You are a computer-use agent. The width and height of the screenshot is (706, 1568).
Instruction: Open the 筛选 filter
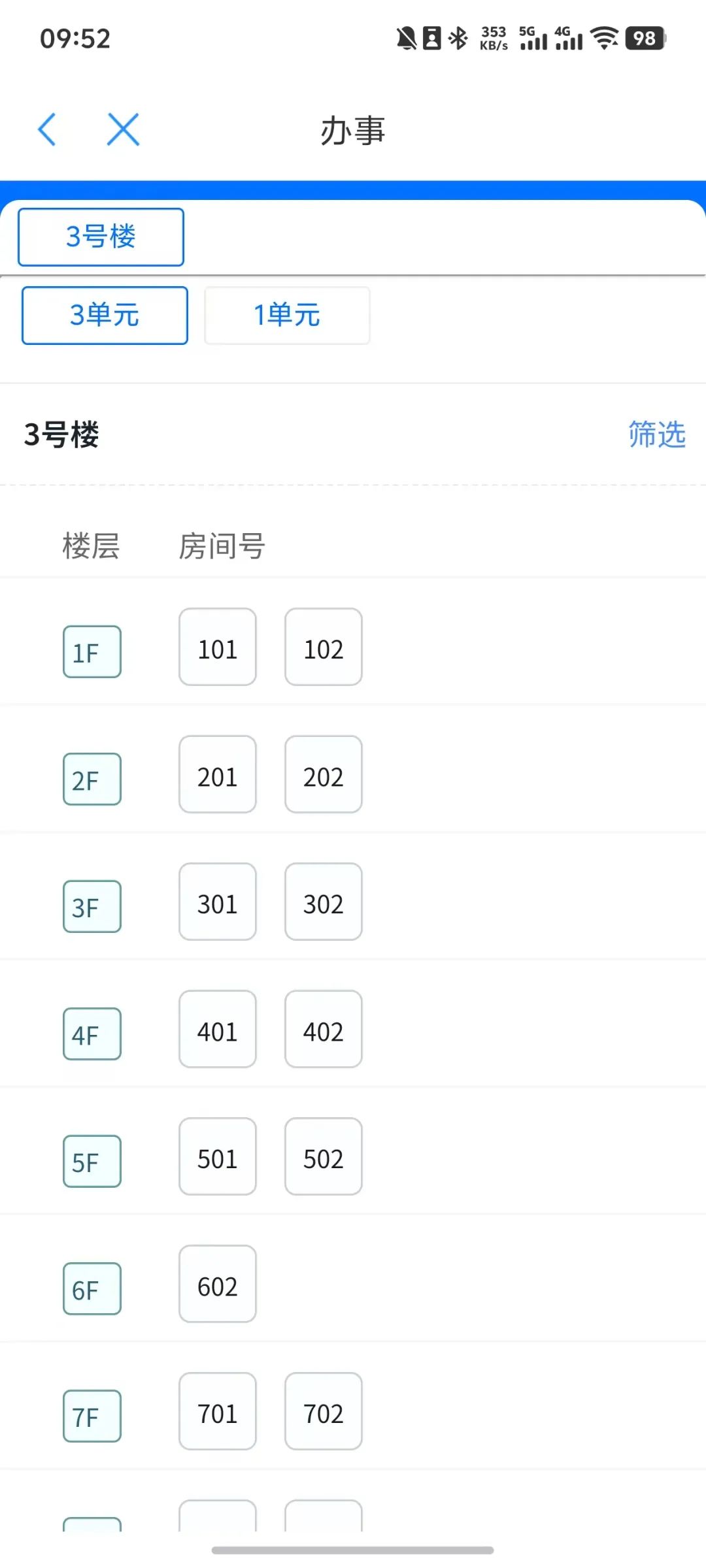[656, 434]
